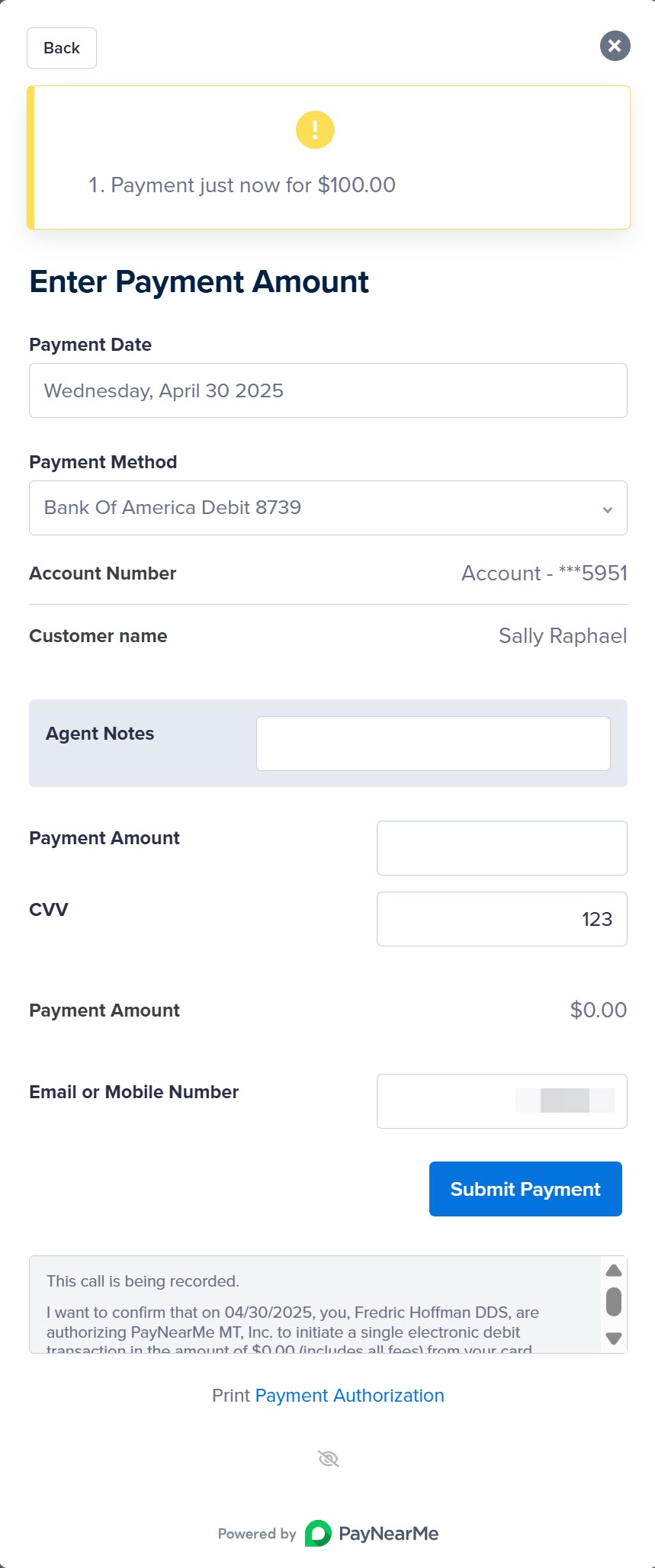655x1568 pixels.
Task: Tap the empty Payment Amount field
Action: (502, 848)
